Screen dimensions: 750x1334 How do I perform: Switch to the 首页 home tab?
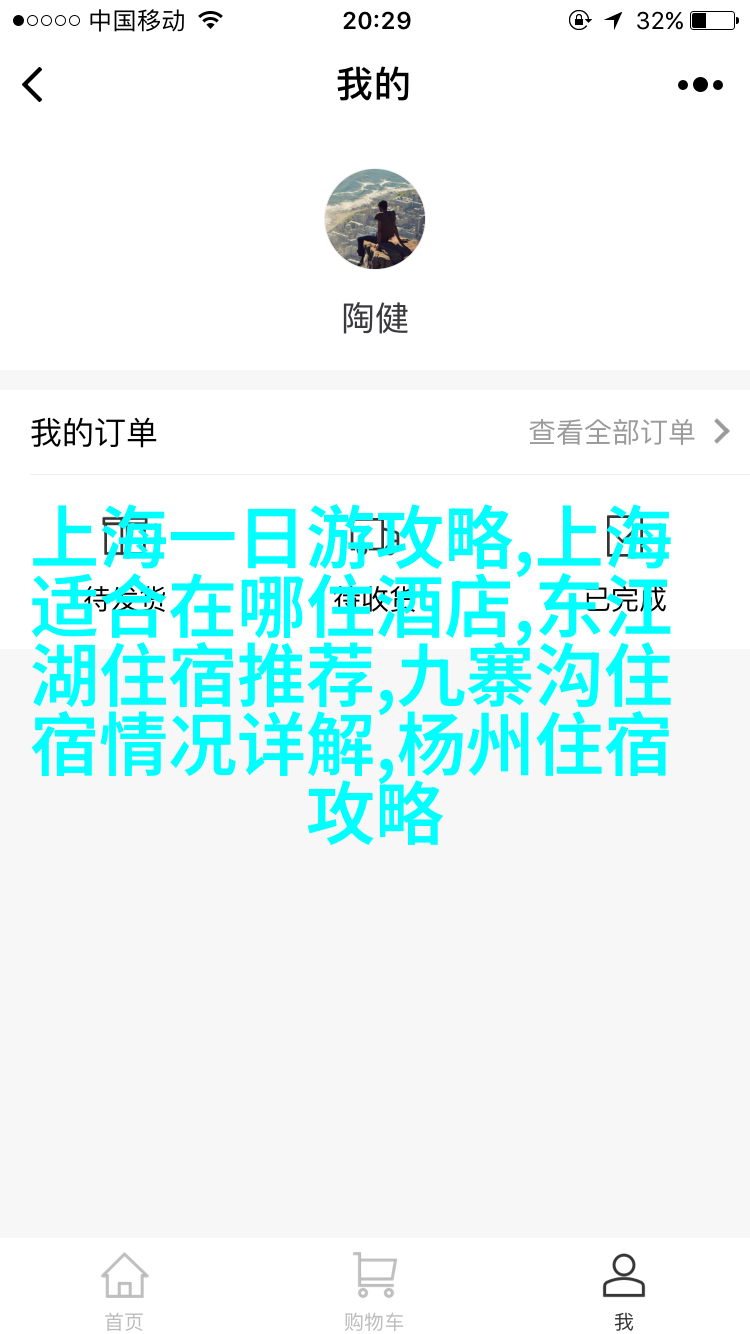125,1292
